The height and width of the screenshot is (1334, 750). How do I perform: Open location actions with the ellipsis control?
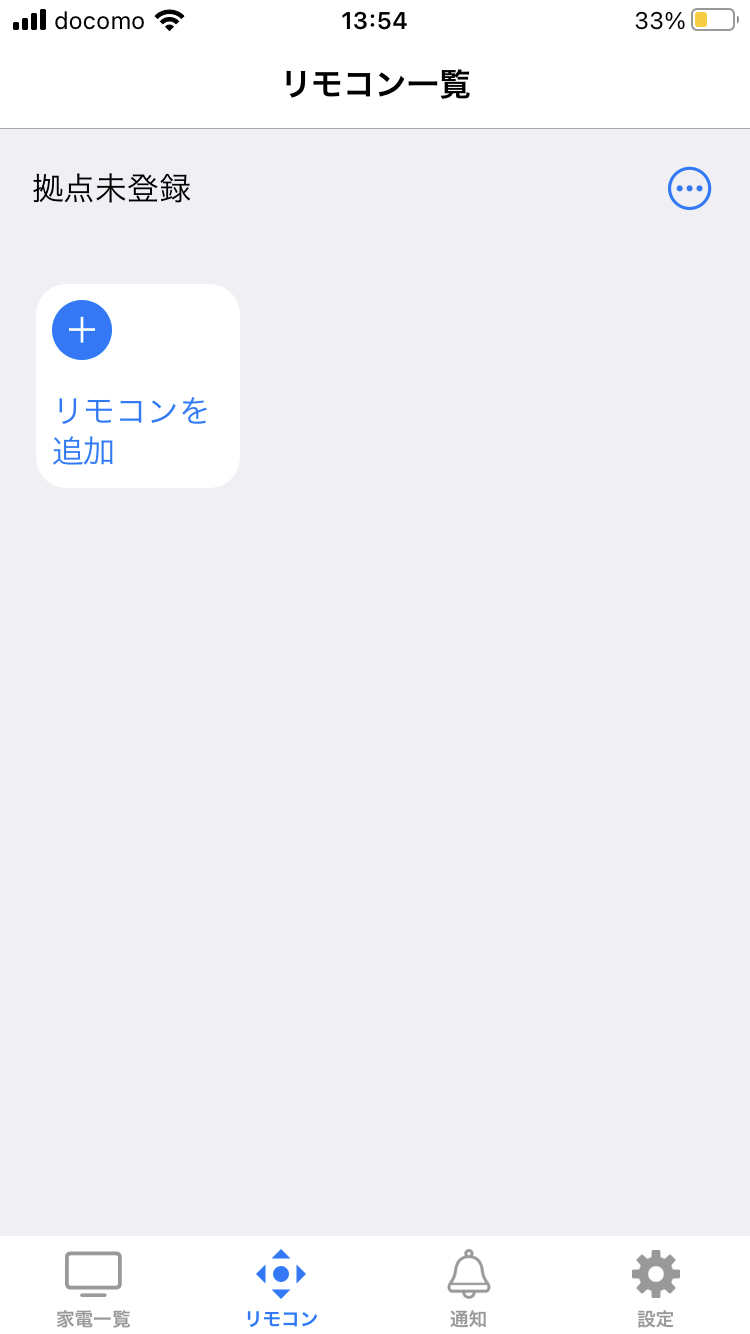pyautogui.click(x=689, y=188)
